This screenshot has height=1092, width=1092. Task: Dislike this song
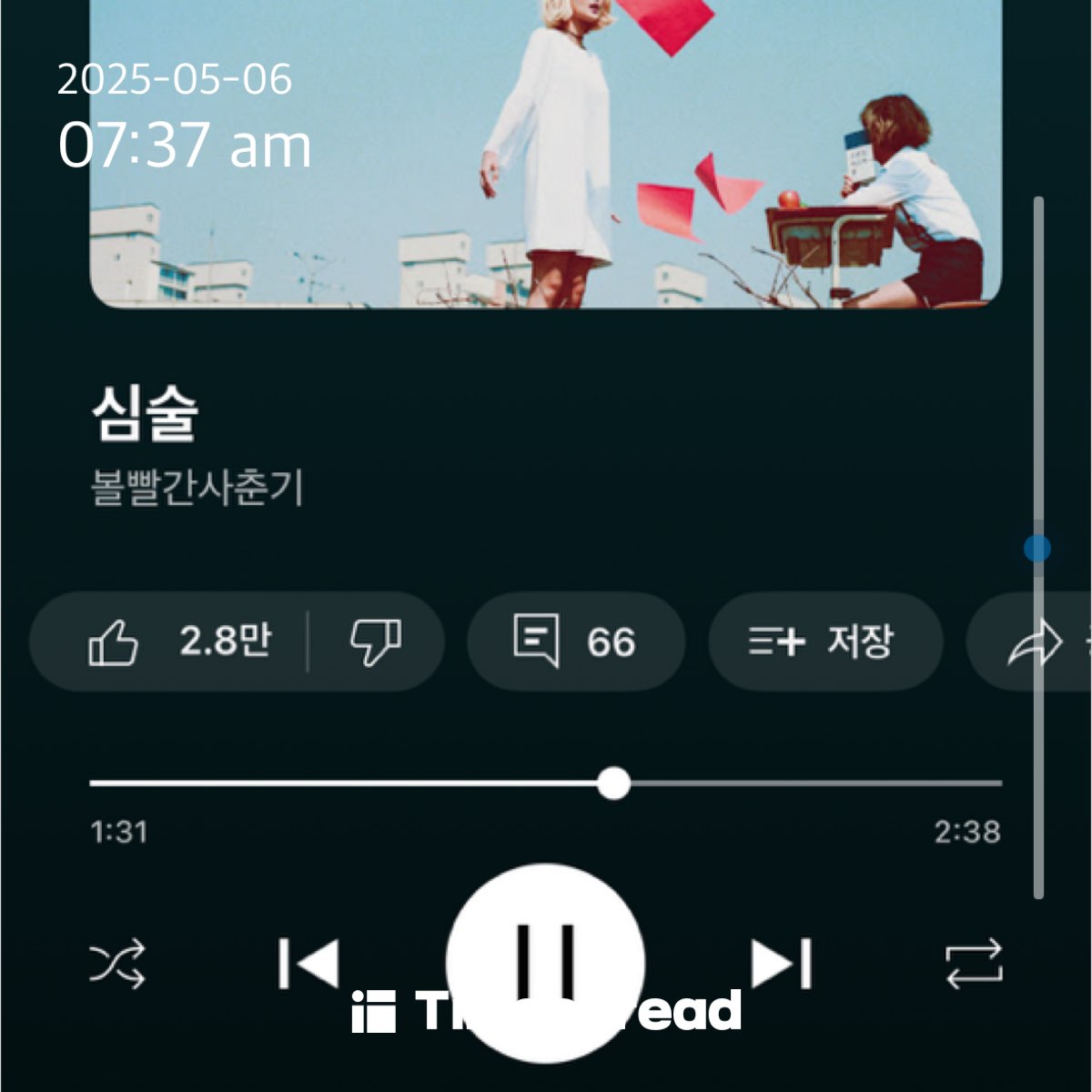point(376,642)
